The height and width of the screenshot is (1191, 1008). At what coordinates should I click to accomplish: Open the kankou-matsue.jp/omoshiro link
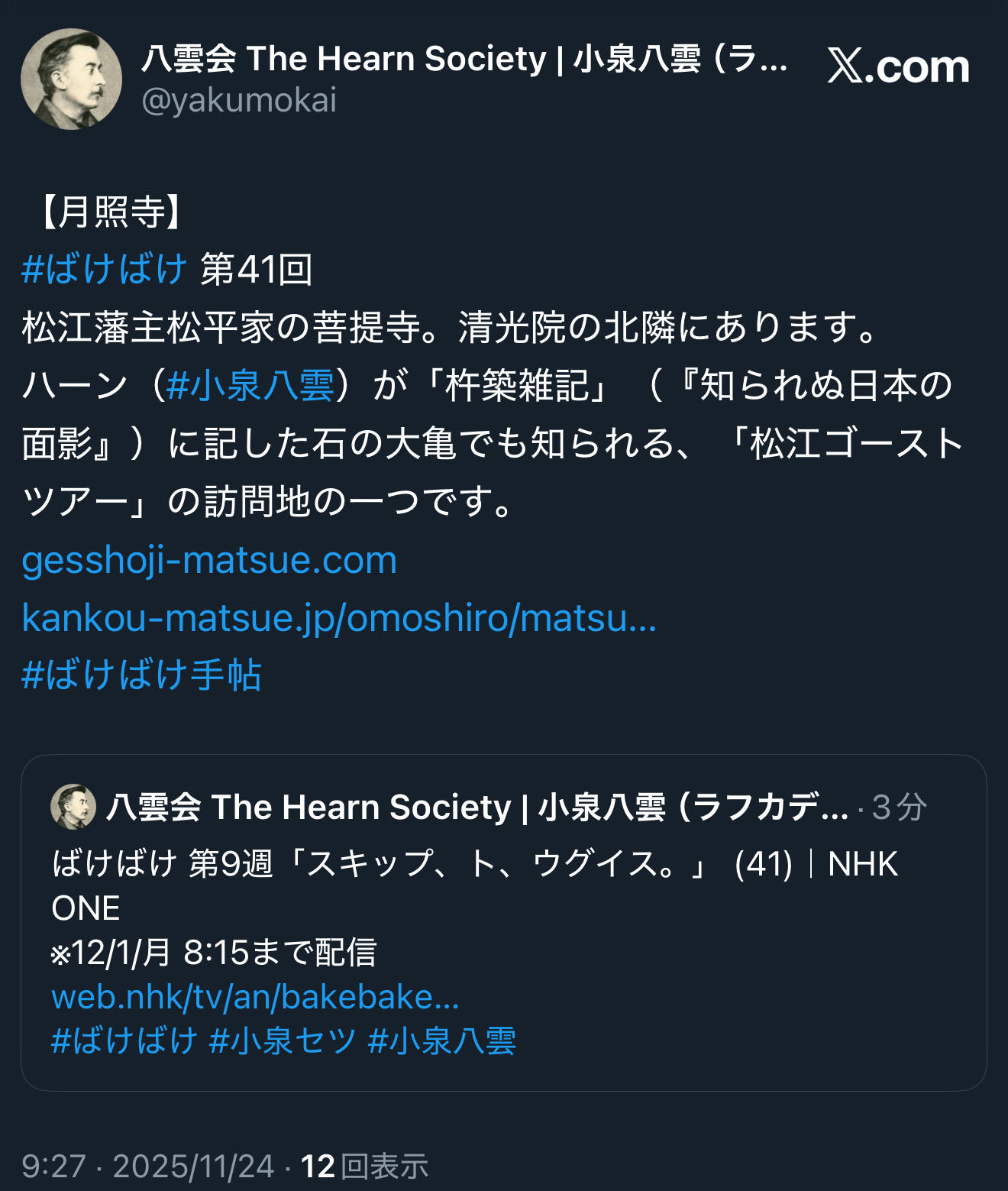338,617
